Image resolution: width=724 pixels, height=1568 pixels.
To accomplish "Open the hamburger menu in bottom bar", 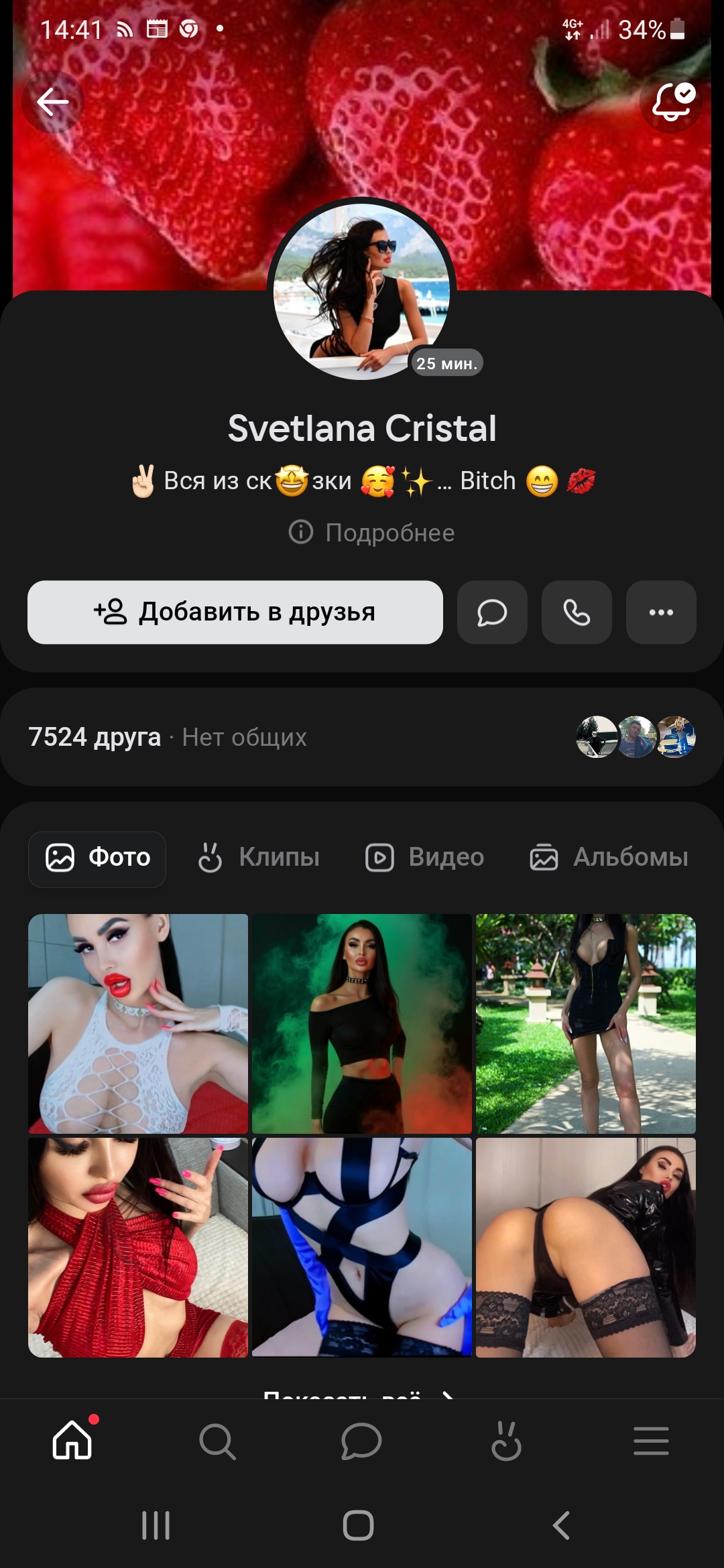I will [652, 1441].
